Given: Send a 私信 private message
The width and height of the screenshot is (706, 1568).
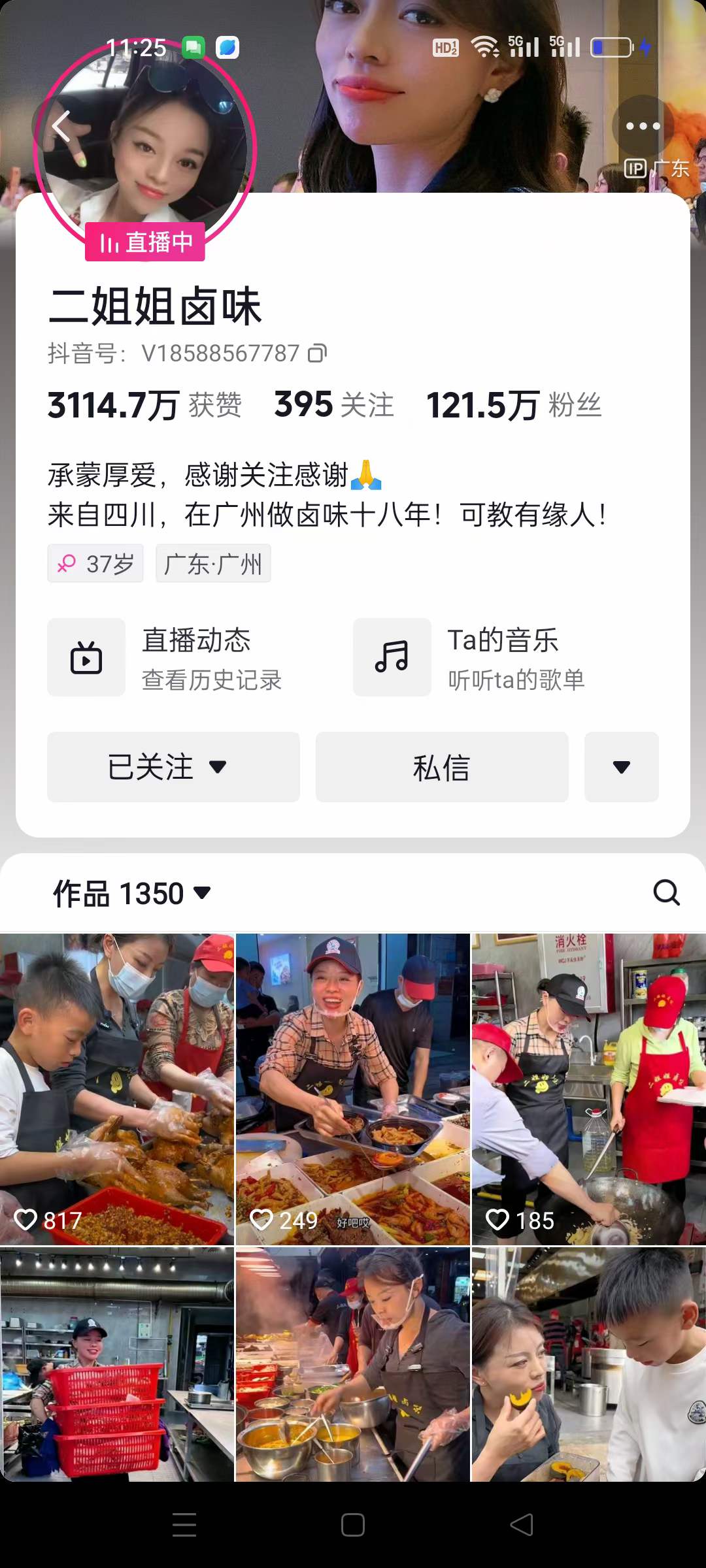Looking at the screenshot, I should [x=442, y=767].
